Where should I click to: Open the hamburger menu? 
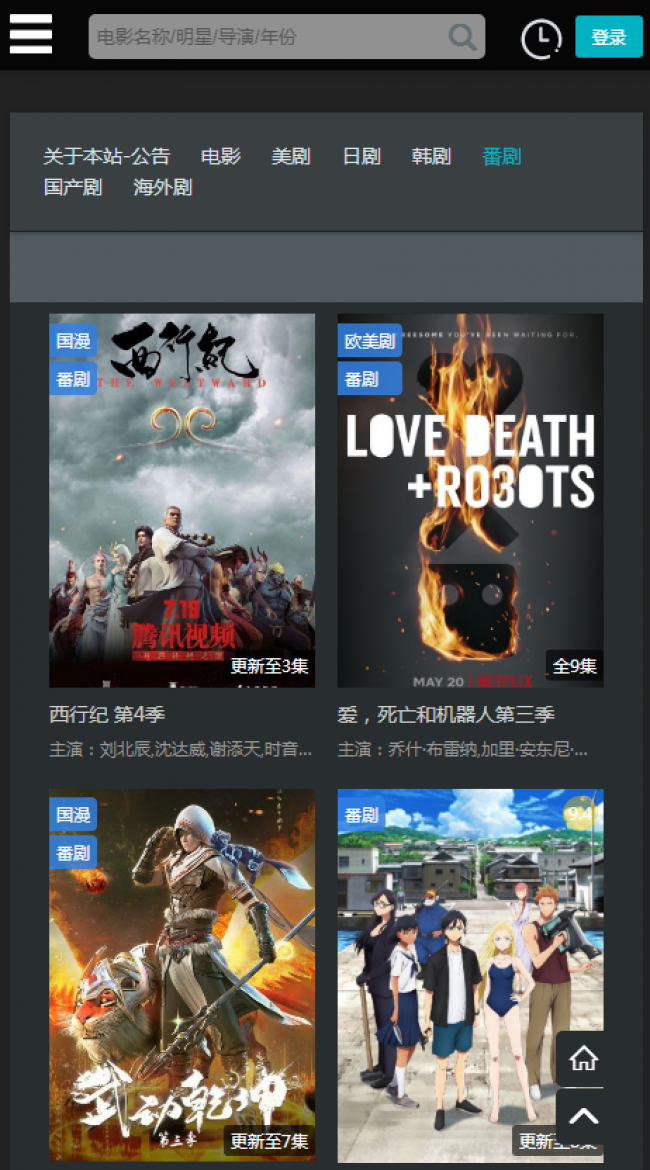click(x=31, y=34)
